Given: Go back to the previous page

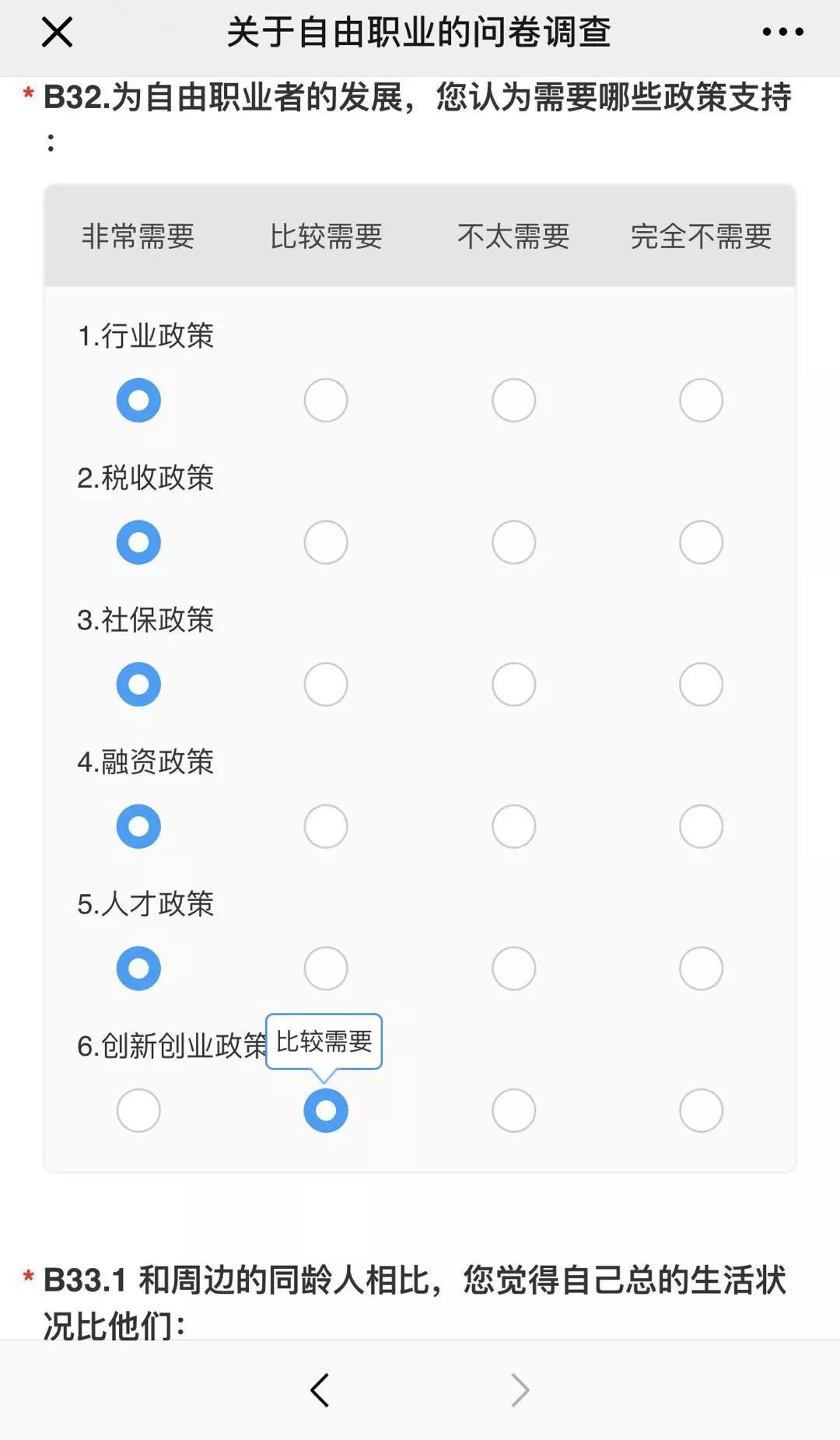Looking at the screenshot, I should pos(320,1390).
